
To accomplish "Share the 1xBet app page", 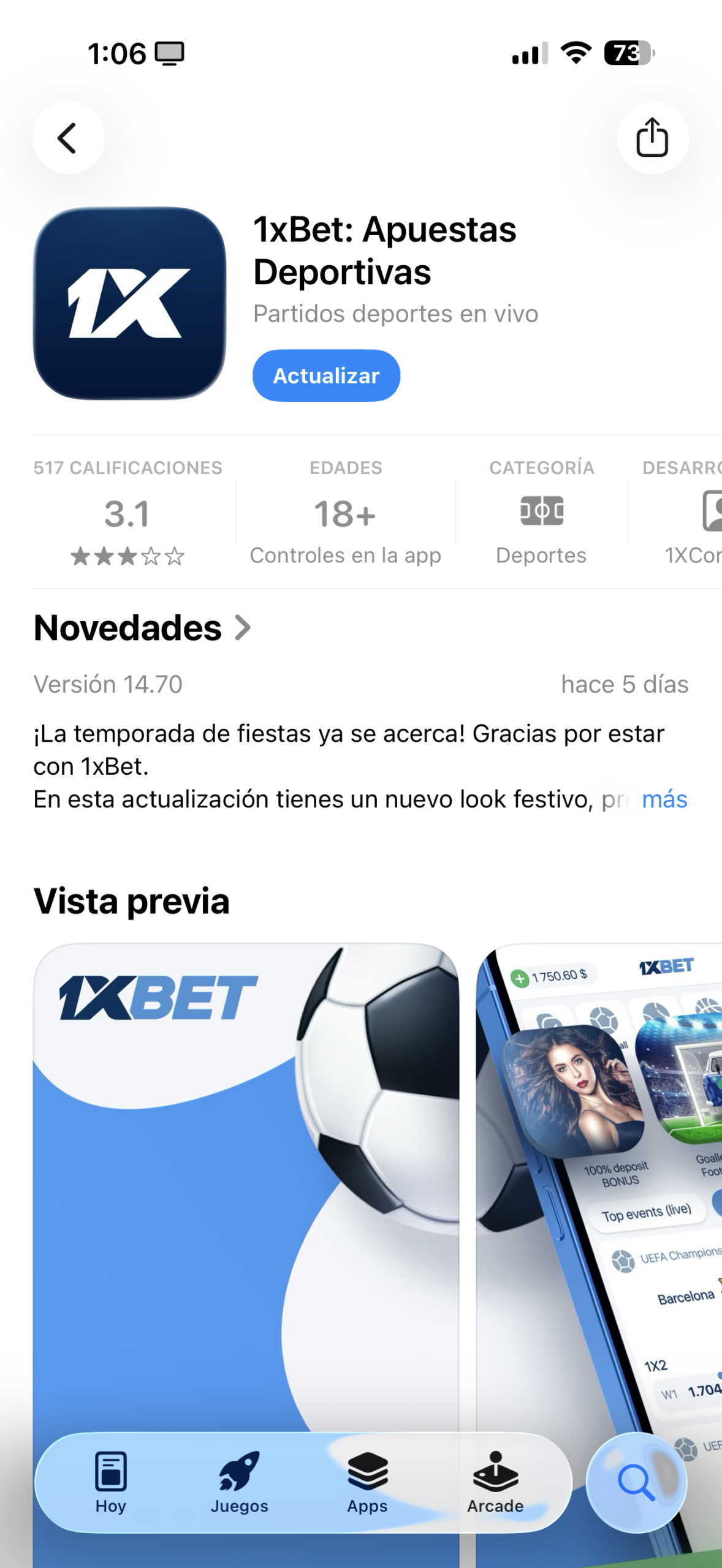I will [652, 138].
